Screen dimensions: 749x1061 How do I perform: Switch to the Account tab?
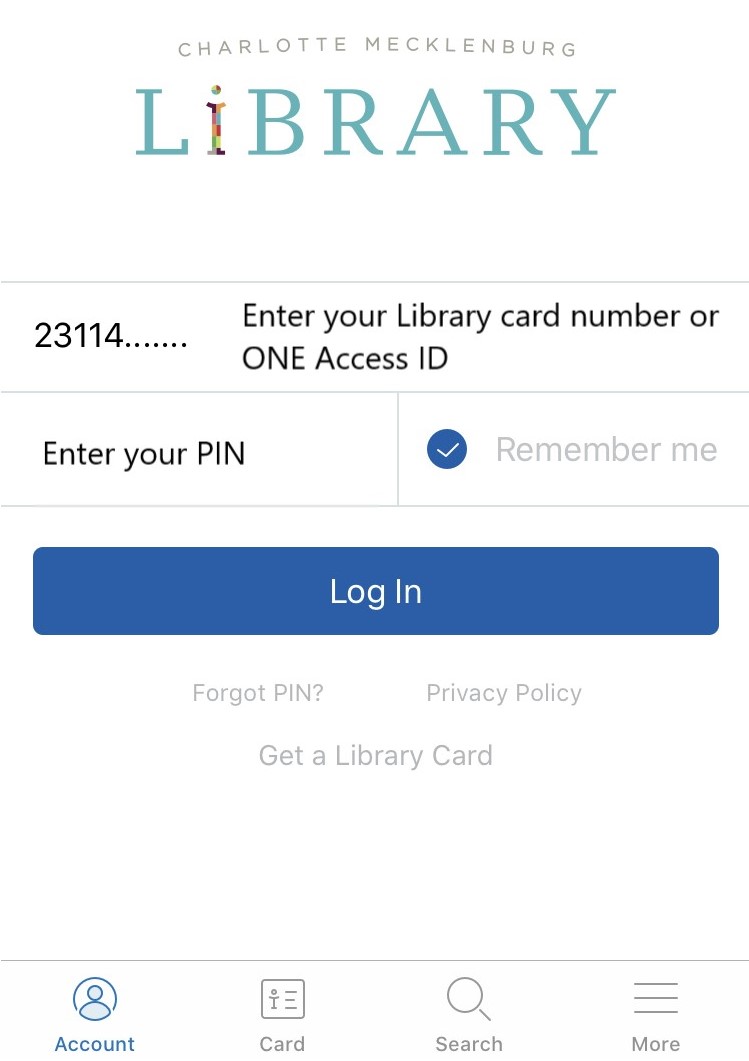click(x=95, y=1013)
